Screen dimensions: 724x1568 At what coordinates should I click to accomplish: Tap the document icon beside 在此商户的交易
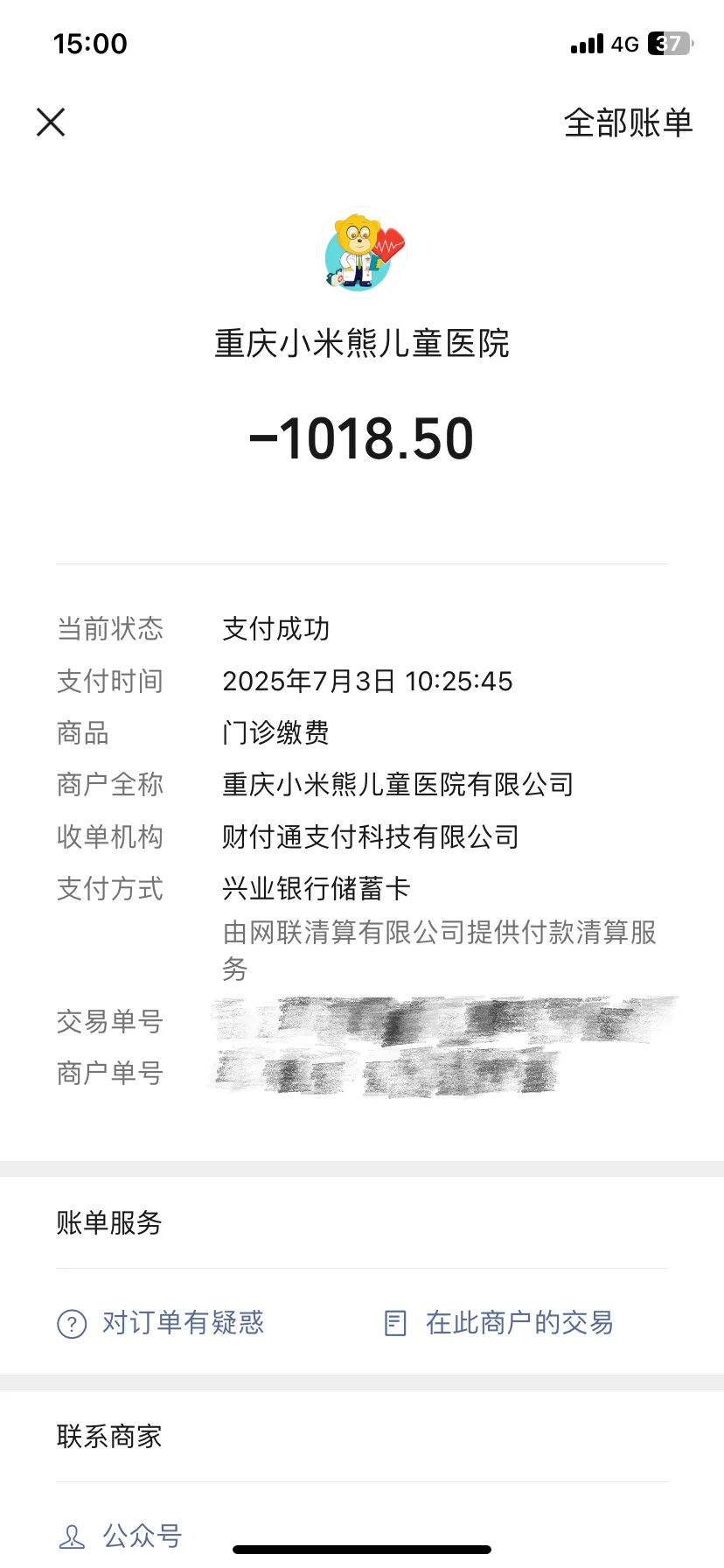(394, 1323)
